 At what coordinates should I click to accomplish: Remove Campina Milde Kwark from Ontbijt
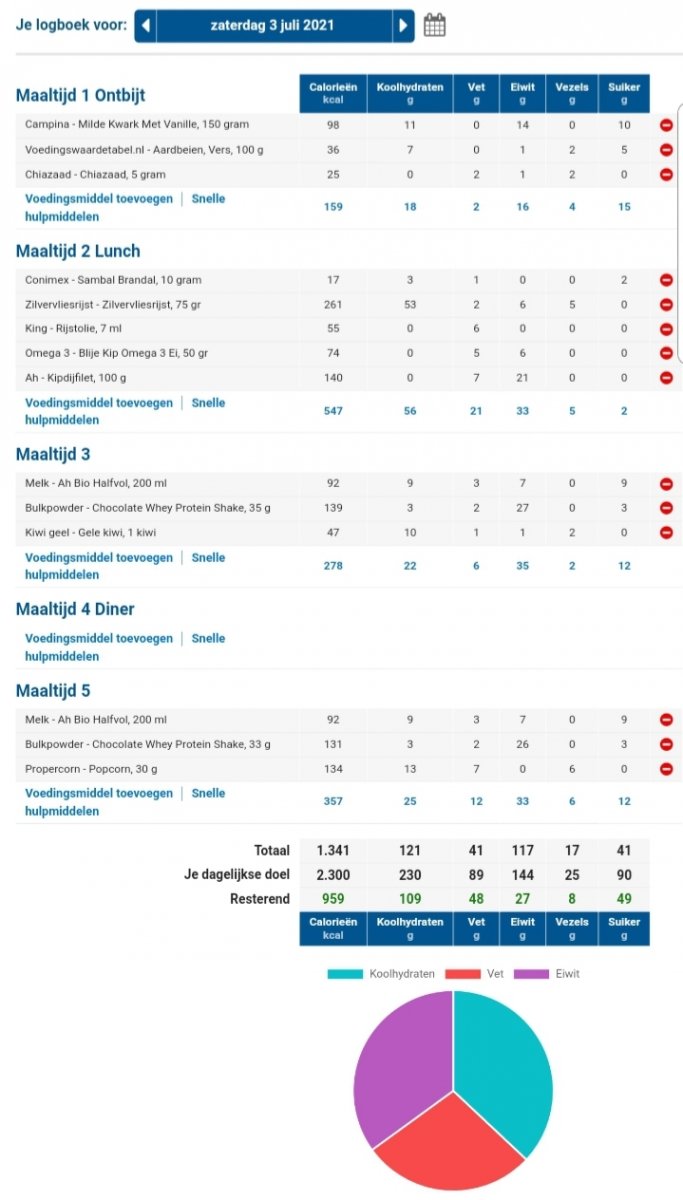pyautogui.click(x=666, y=125)
